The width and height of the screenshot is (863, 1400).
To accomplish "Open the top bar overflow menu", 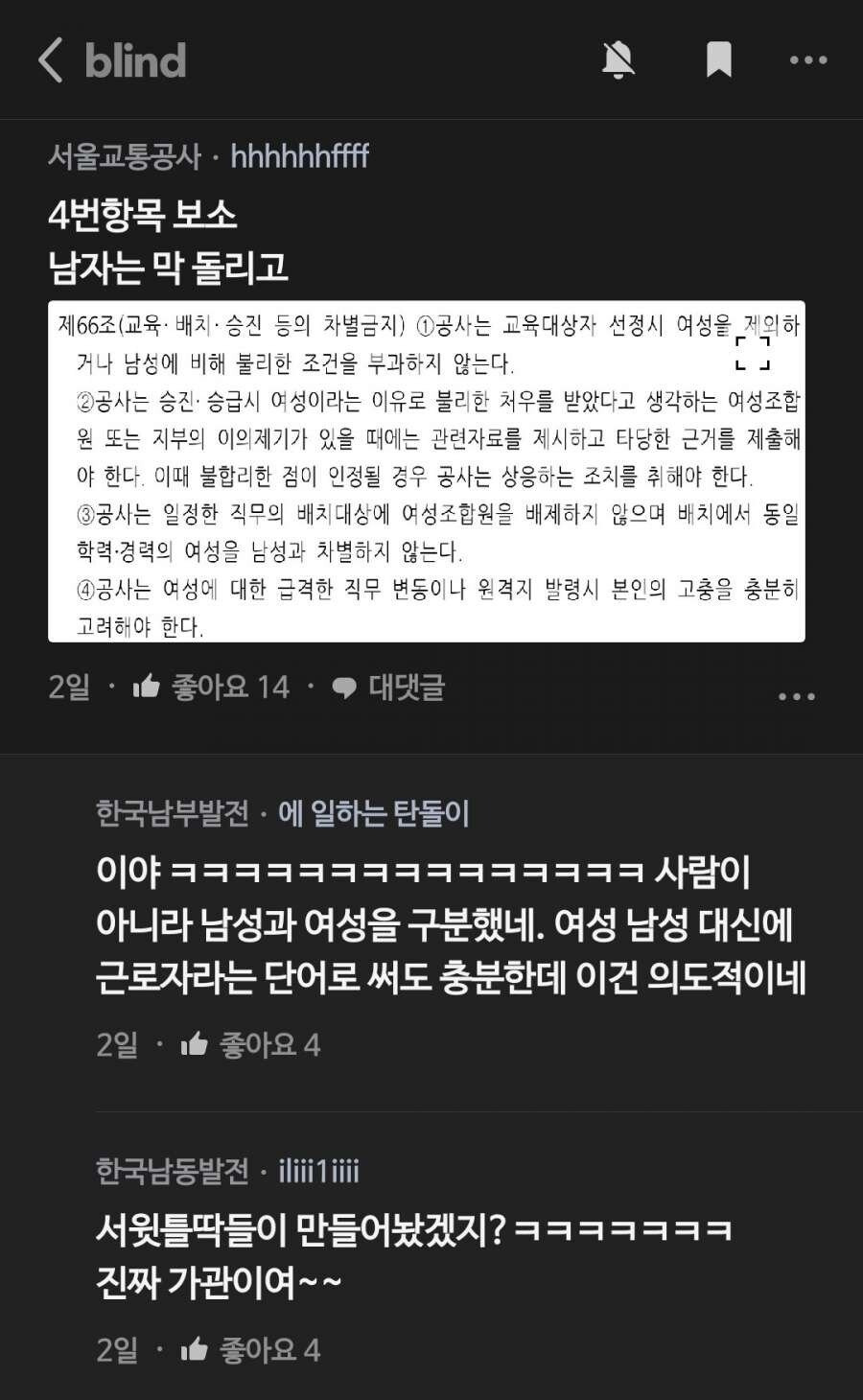I will click(808, 60).
